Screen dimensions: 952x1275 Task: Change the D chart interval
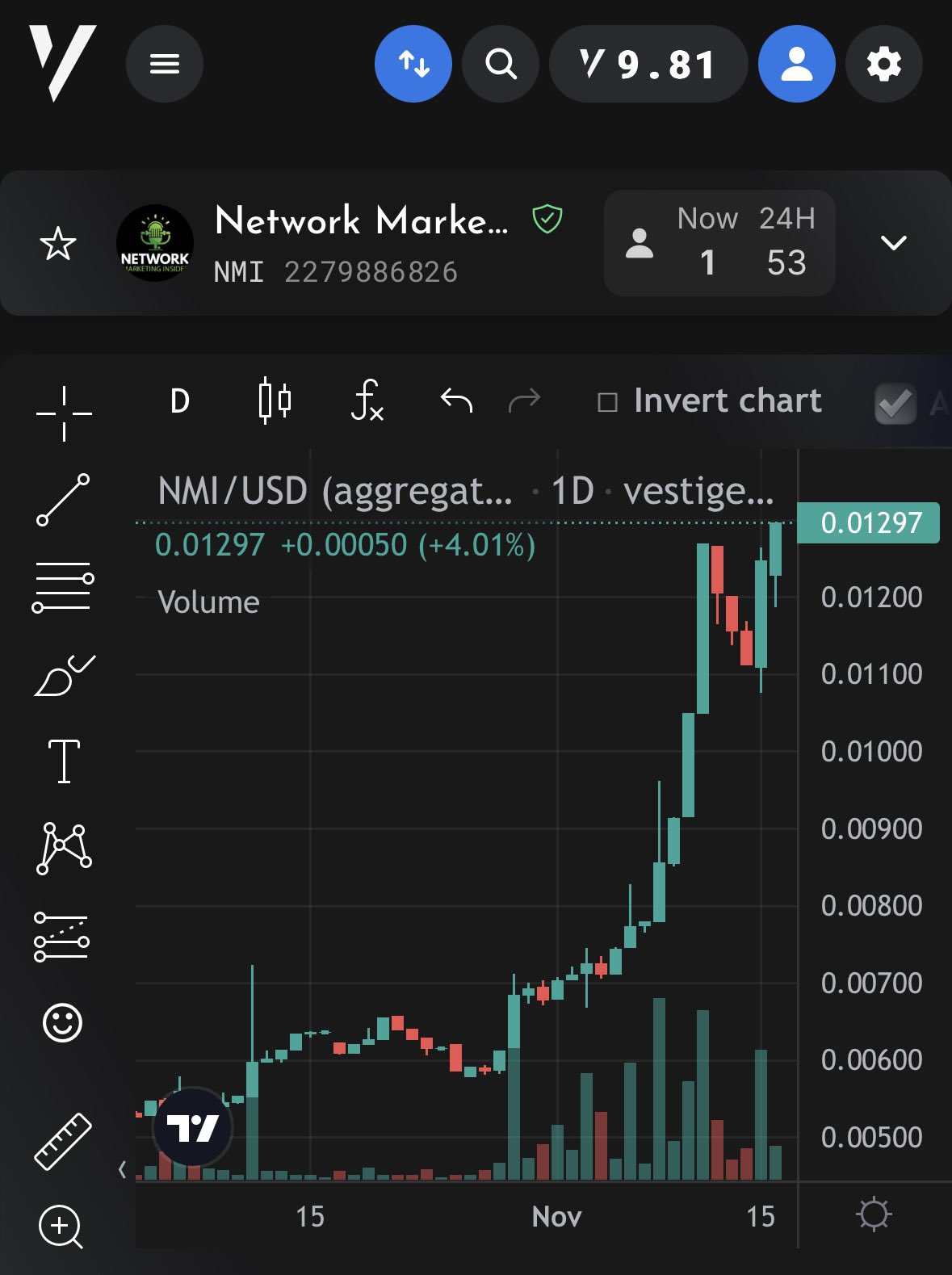point(180,401)
